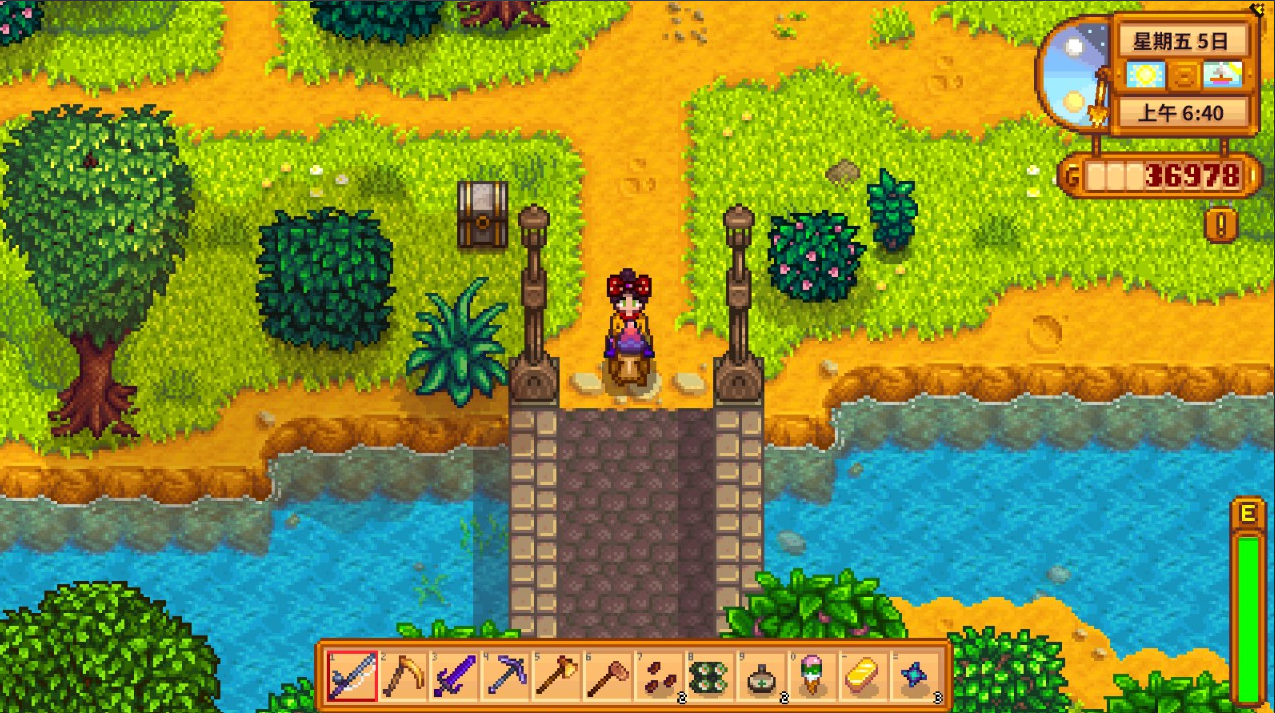Select the fishing rod in the toolbar
Image resolution: width=1275 pixels, height=713 pixels.
click(352, 676)
